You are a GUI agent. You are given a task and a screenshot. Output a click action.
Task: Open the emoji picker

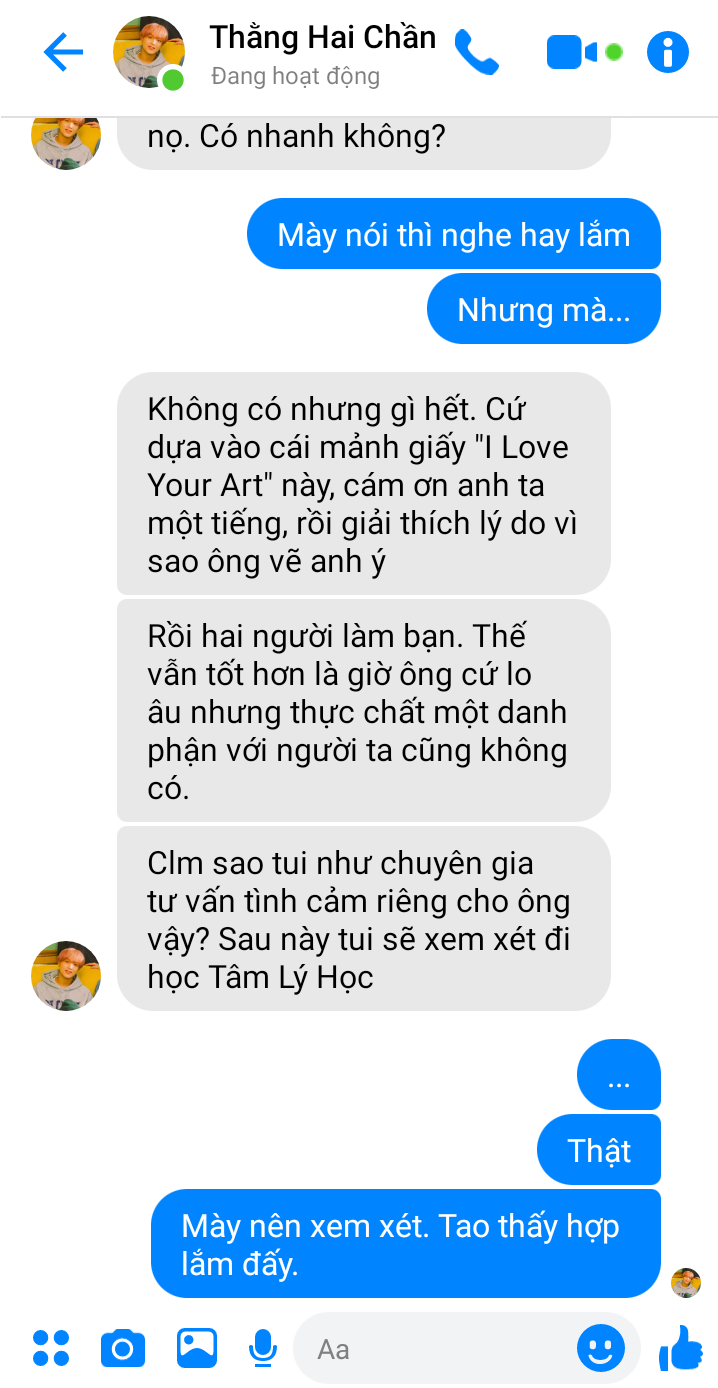point(601,1348)
